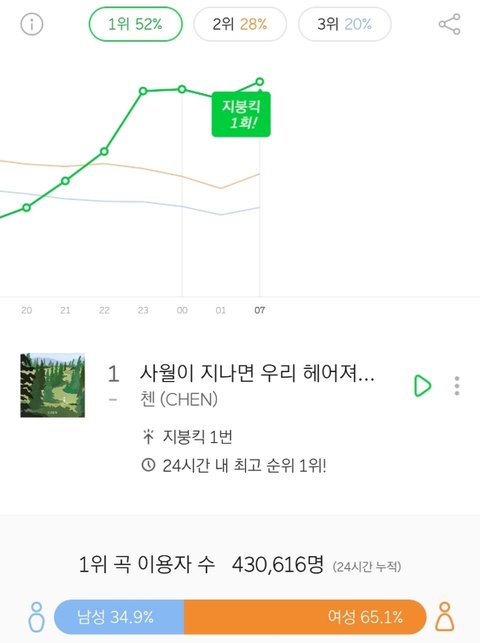This screenshot has width=480, height=643.
Task: Select the 3위 20% chip
Action: tap(344, 24)
